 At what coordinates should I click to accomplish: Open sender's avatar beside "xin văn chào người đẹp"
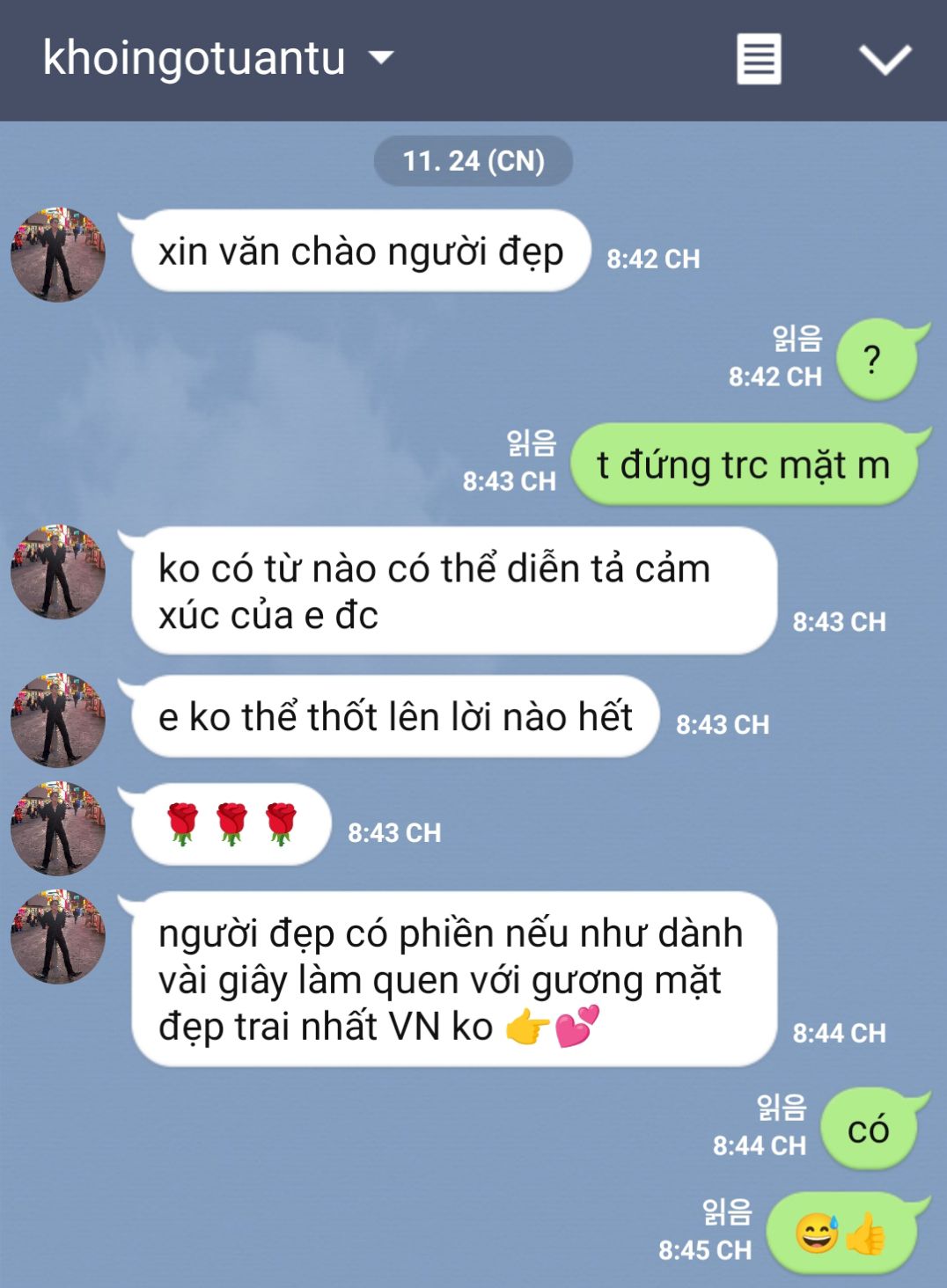pyautogui.click(x=58, y=254)
